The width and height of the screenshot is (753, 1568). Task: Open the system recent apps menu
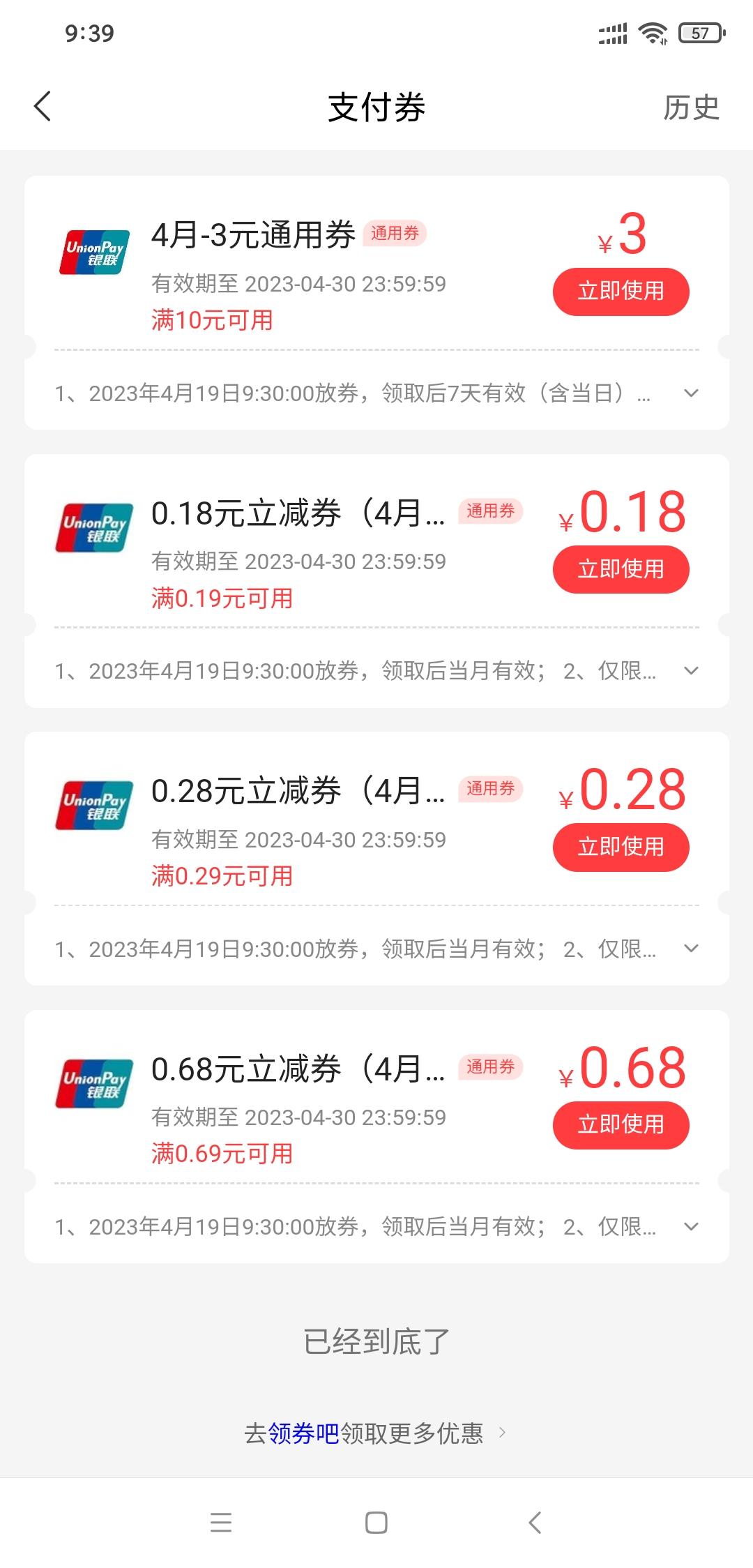coord(221,1522)
